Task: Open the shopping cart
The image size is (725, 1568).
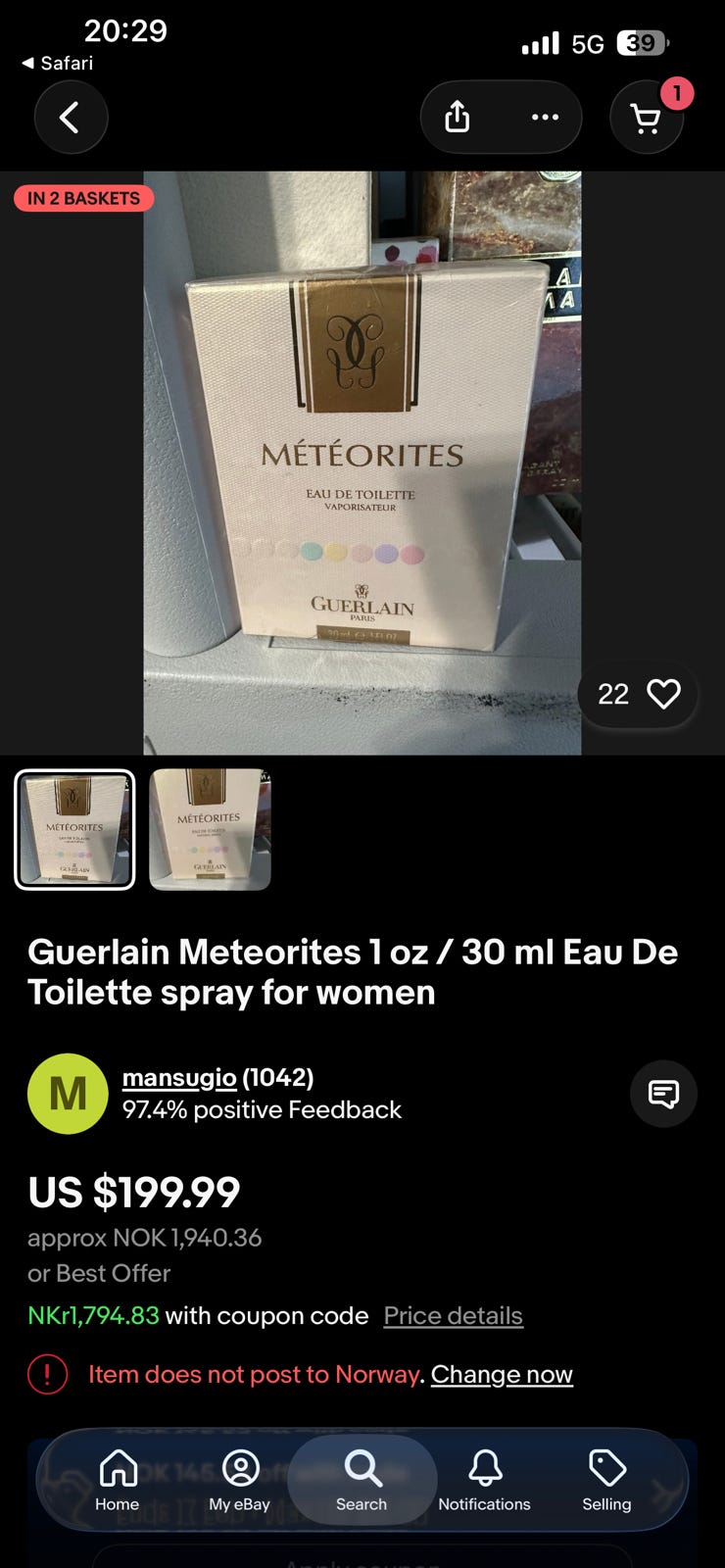Action: (647, 120)
